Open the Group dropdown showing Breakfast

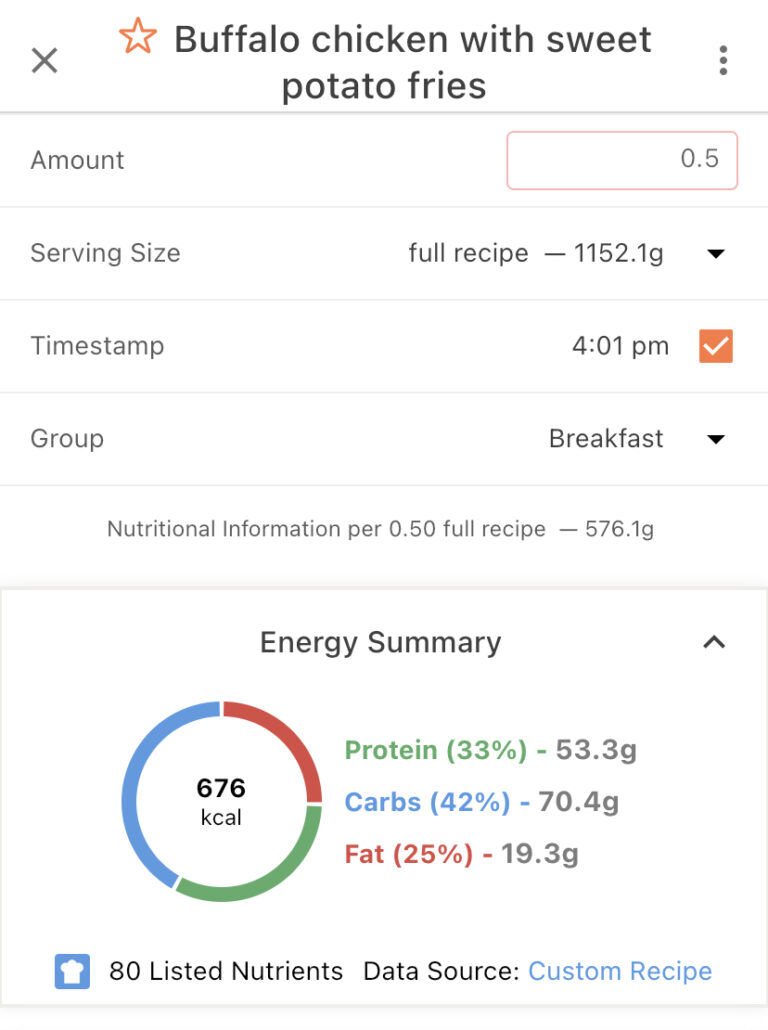point(715,438)
